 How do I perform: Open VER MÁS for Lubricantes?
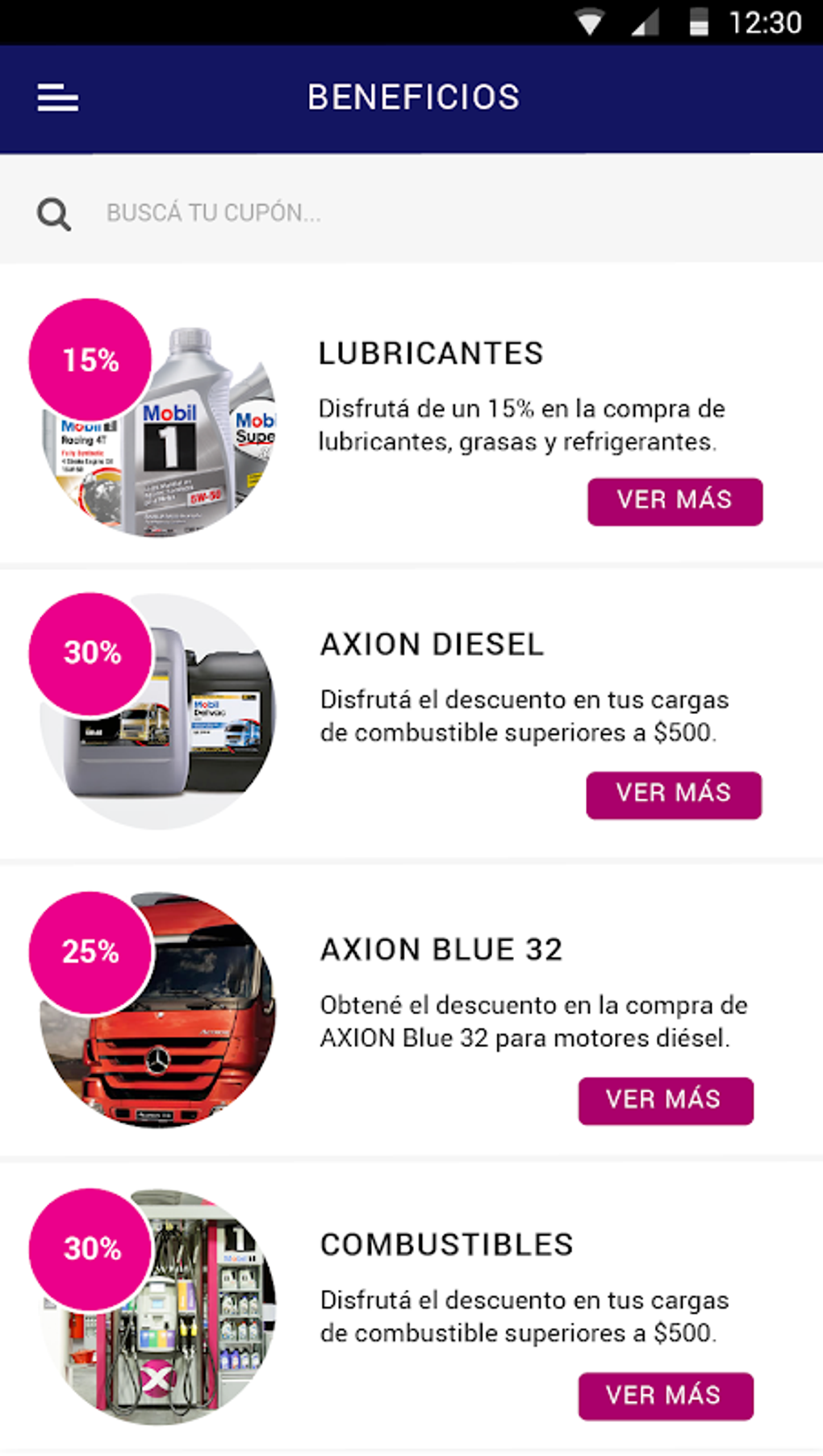675,500
